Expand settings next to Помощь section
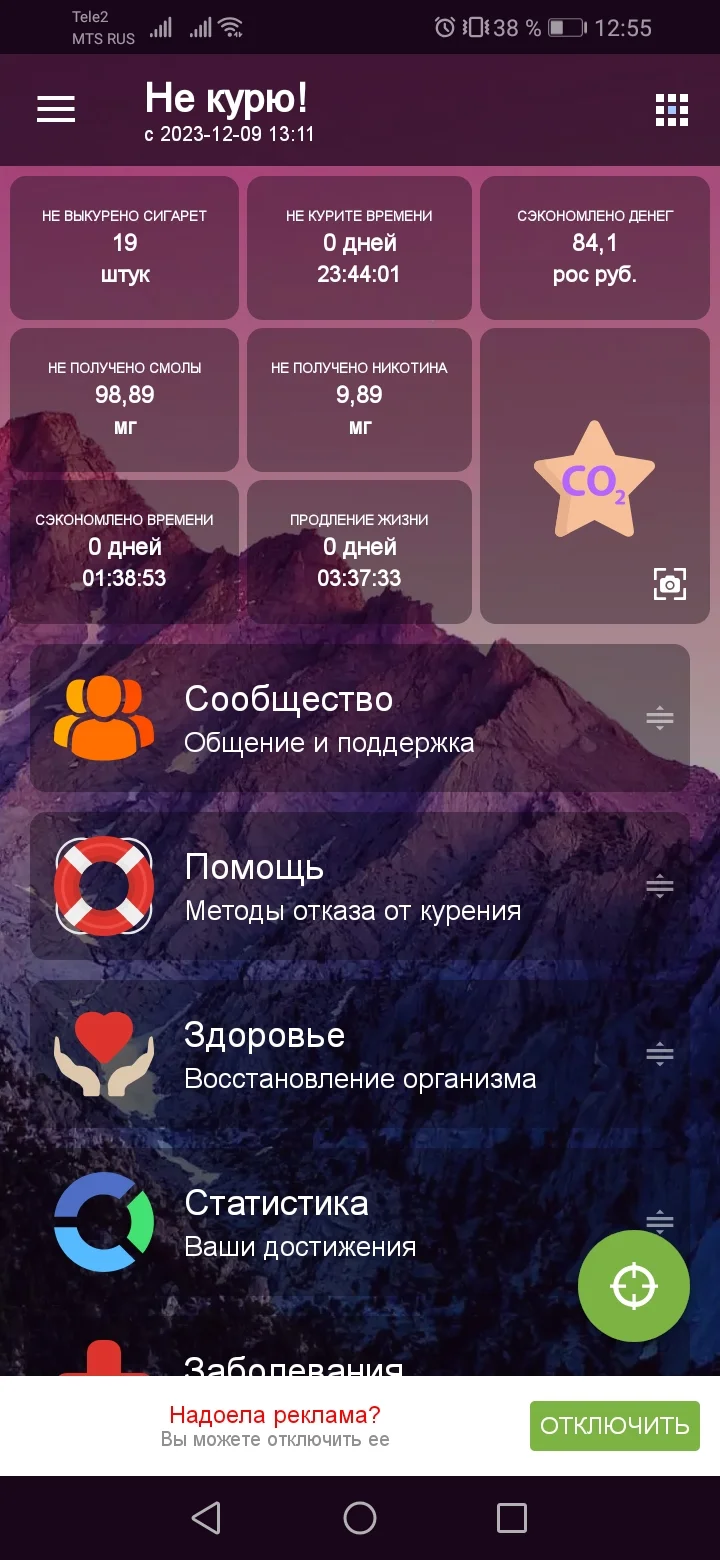 point(660,885)
